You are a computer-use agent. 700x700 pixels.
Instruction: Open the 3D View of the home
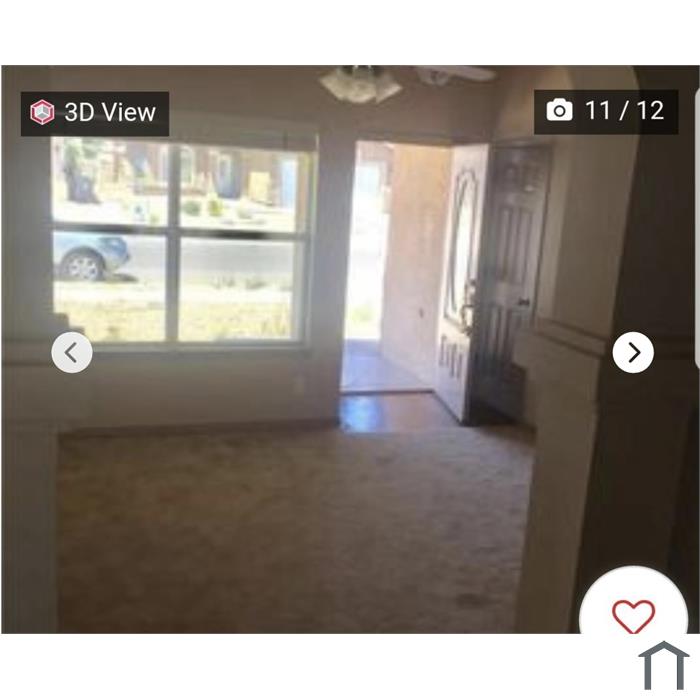click(x=94, y=113)
